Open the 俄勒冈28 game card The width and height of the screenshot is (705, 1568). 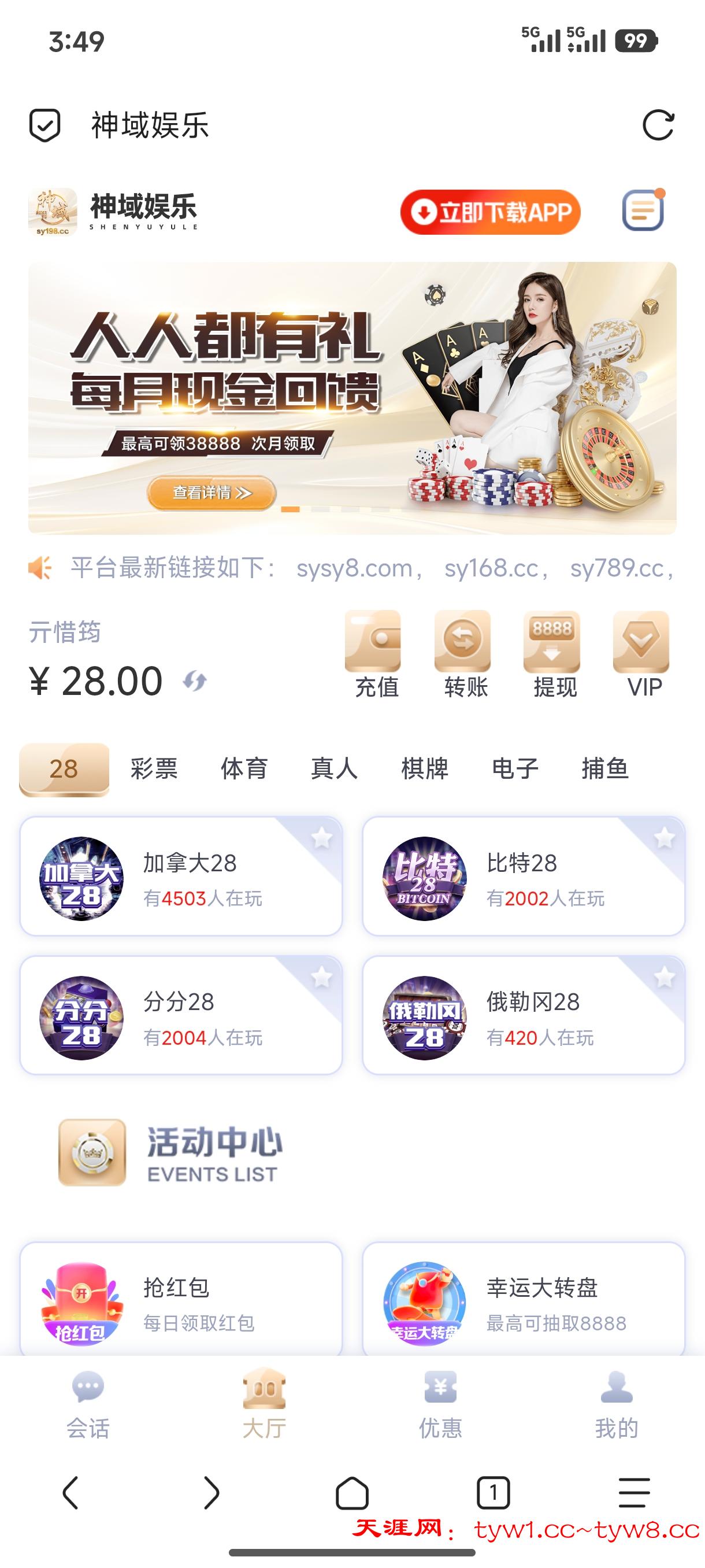coord(523,1015)
